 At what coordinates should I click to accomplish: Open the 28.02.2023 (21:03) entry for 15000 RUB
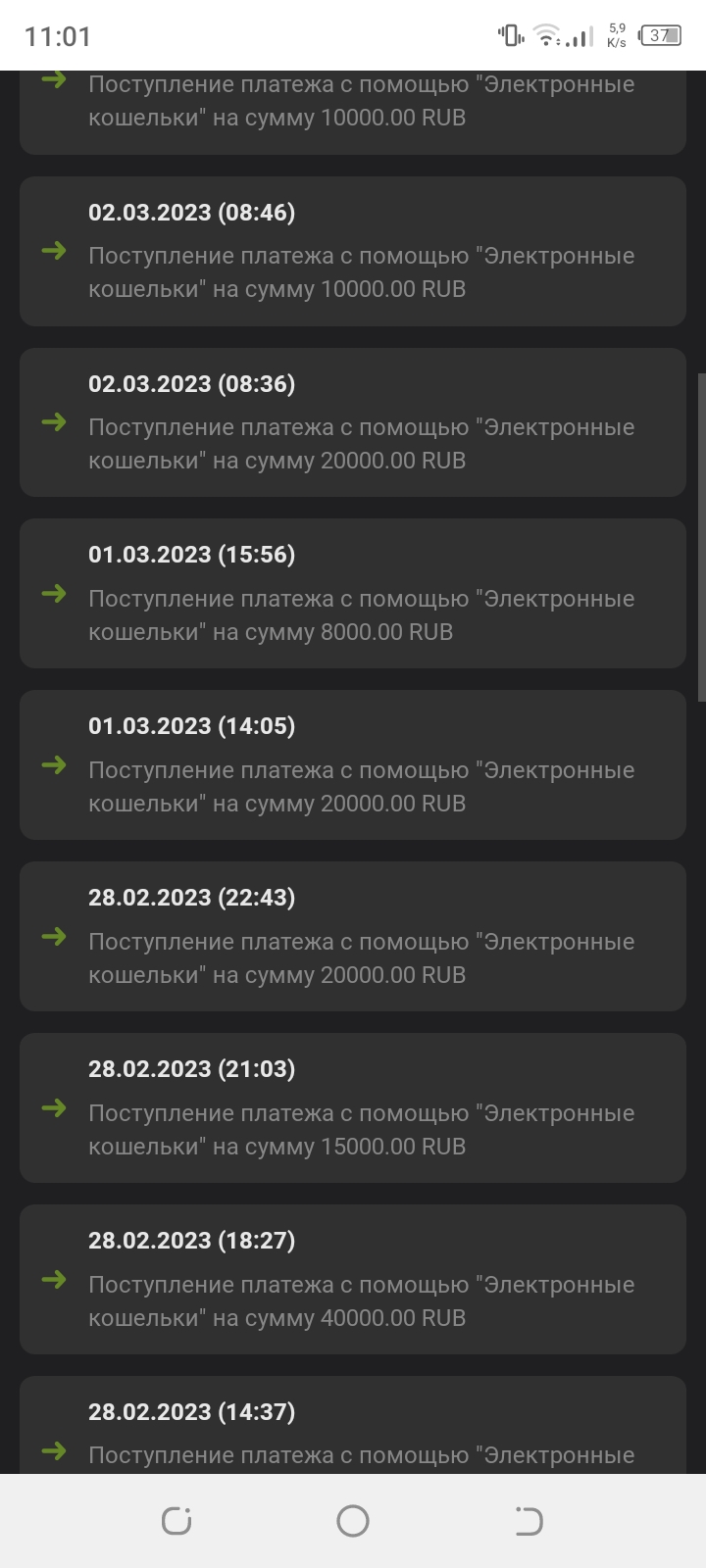353,1108
